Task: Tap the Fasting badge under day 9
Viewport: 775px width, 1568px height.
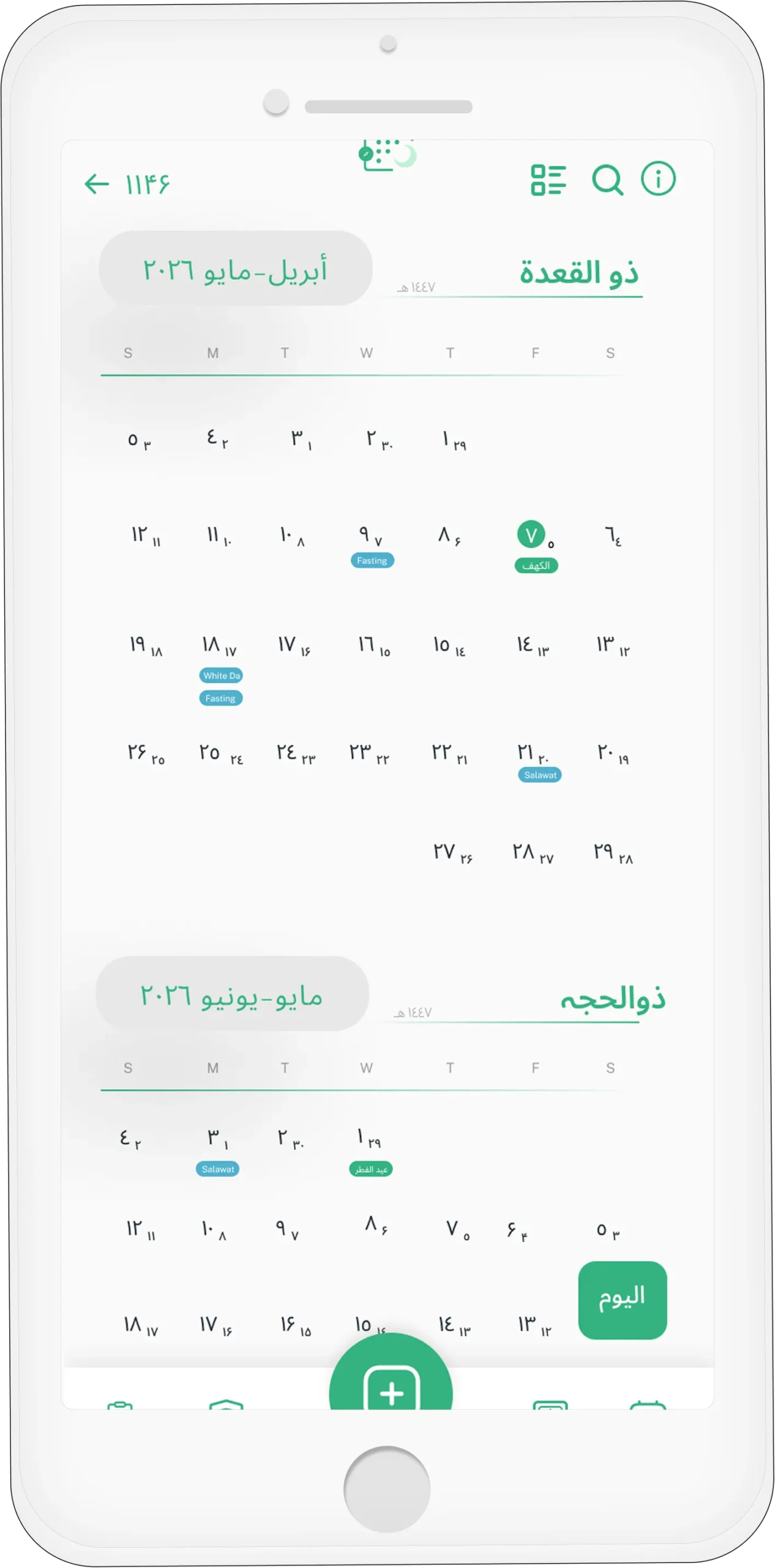Action: 372,560
